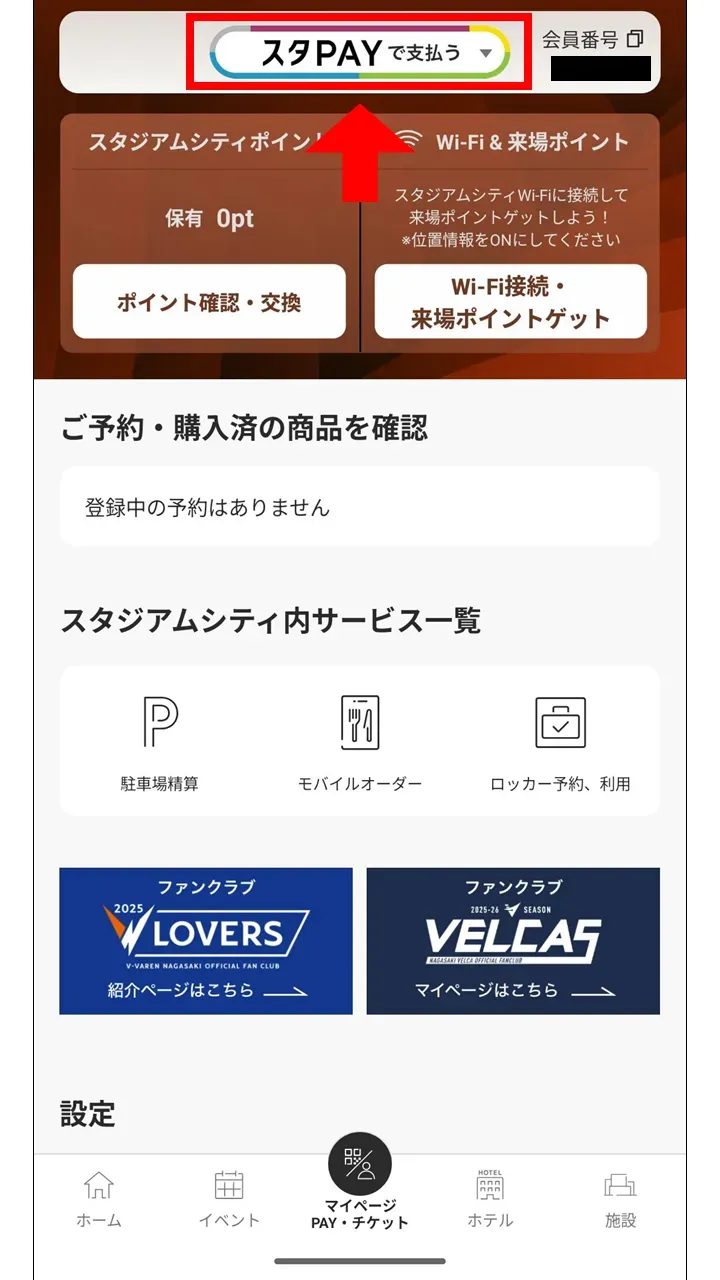Open the VELCAS fan club banner
Image resolution: width=720 pixels, height=1280 pixels.
click(x=513, y=941)
